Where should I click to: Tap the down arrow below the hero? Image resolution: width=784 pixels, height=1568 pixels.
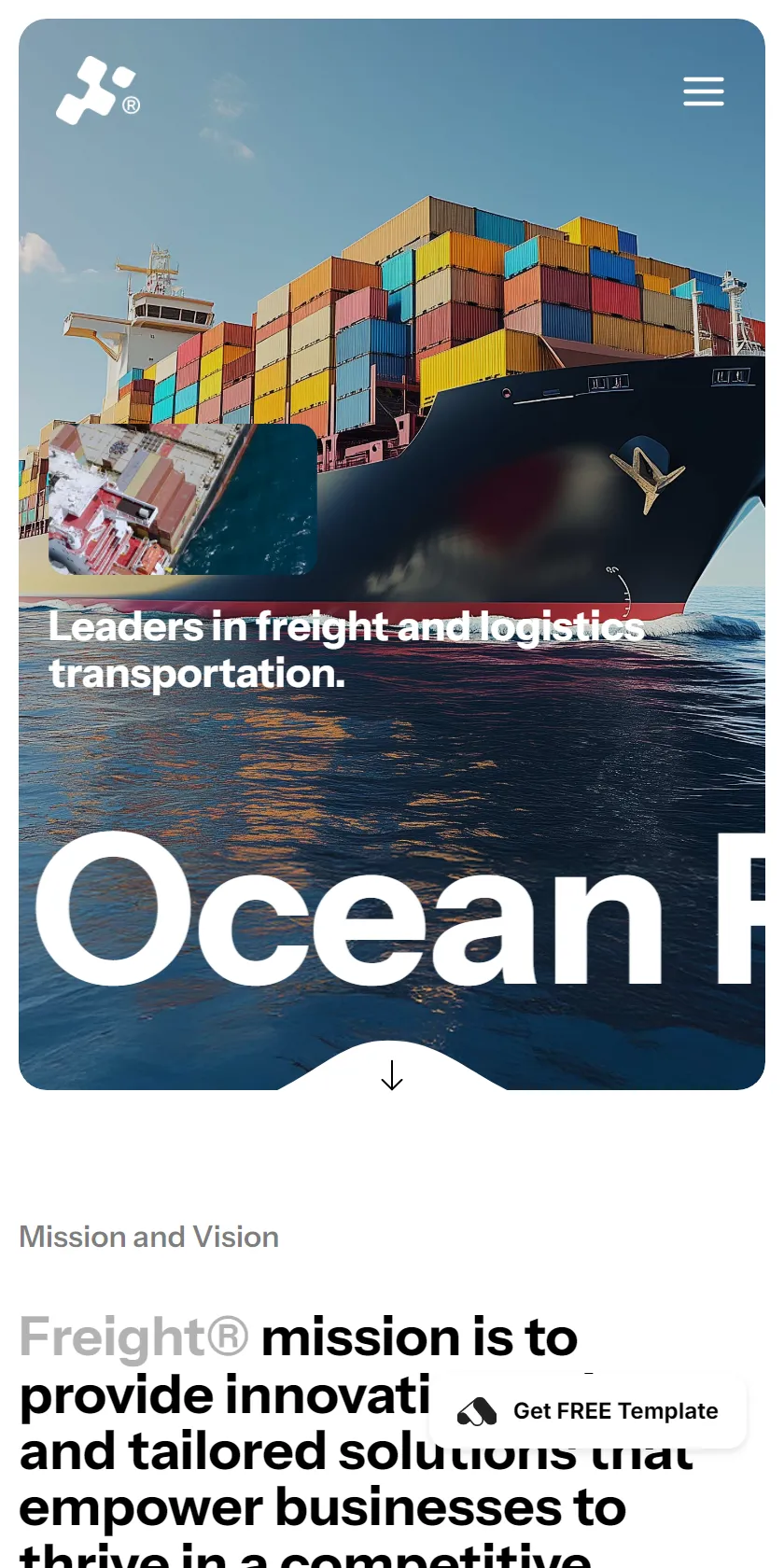point(392,1075)
